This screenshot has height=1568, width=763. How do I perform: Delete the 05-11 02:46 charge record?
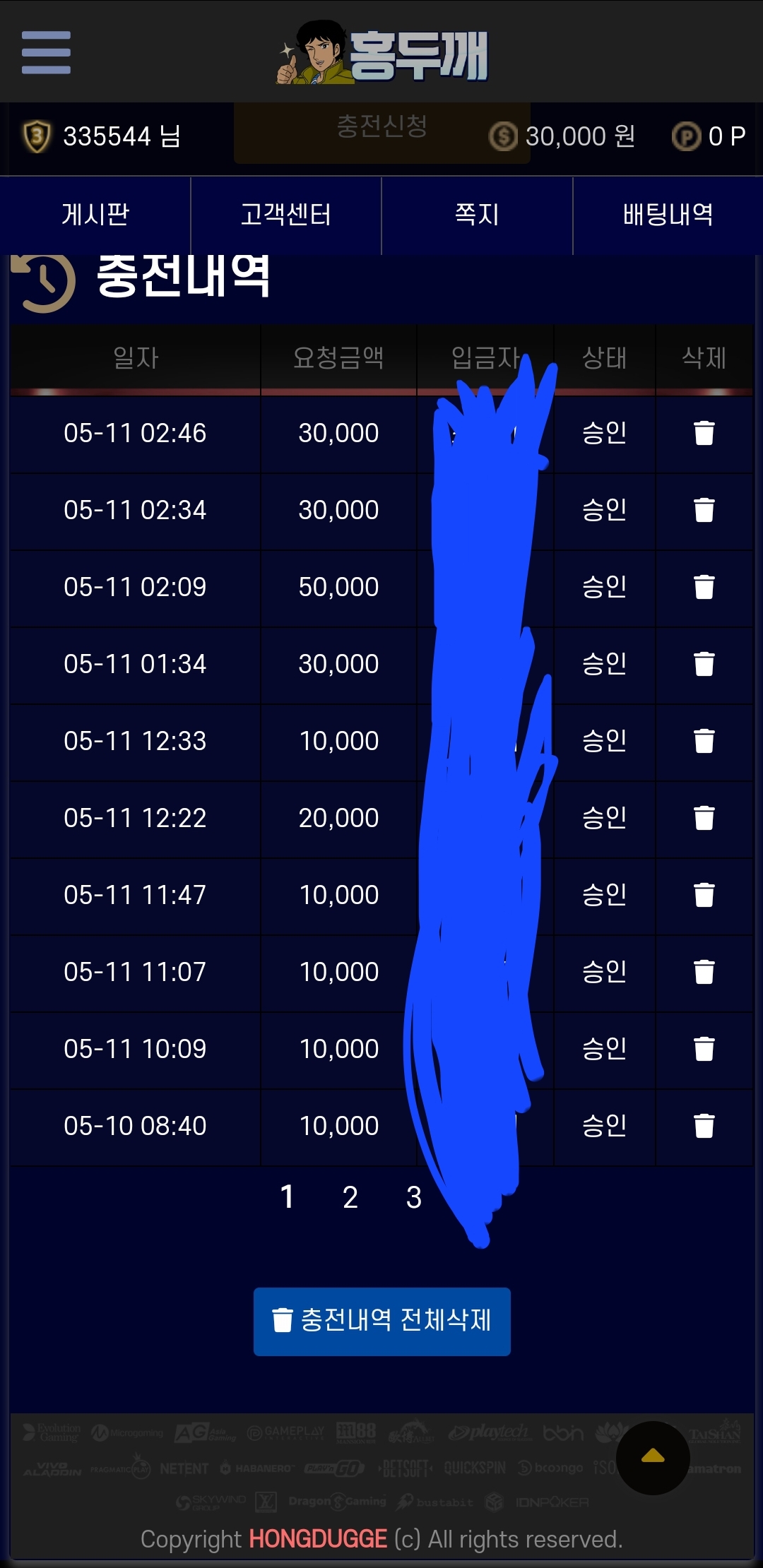(x=704, y=433)
